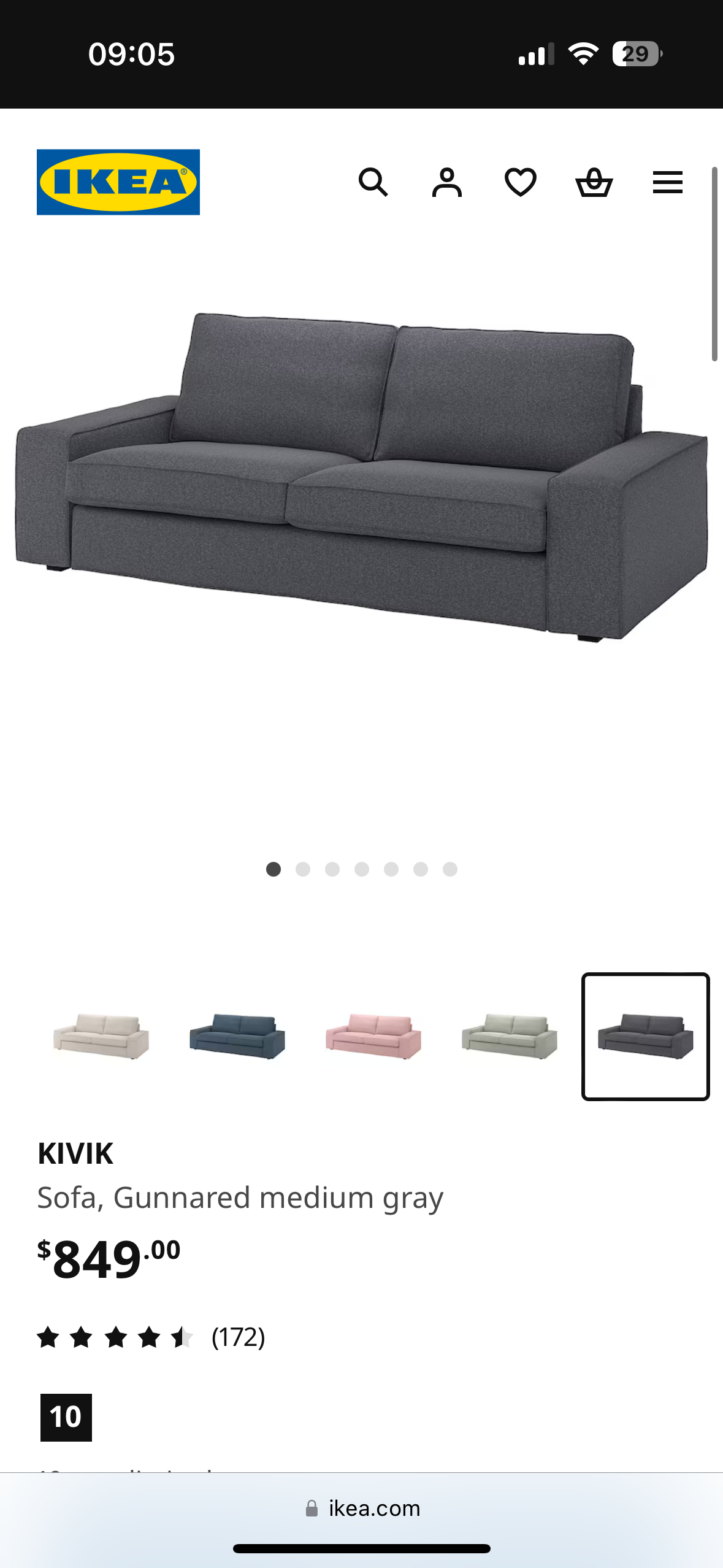Select the light green sofa variant

510,1037
